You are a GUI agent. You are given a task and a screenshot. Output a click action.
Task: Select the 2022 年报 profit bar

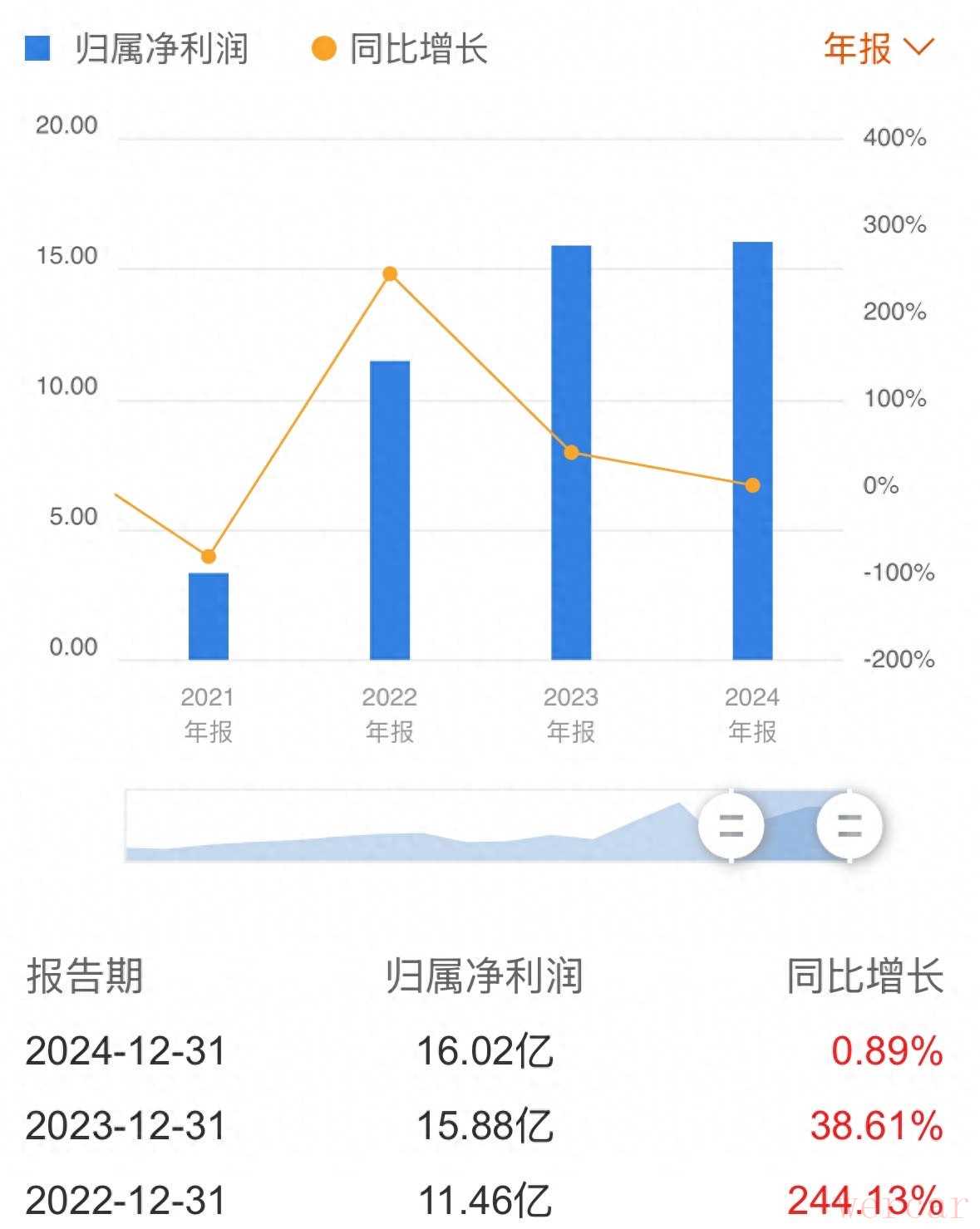click(x=390, y=510)
